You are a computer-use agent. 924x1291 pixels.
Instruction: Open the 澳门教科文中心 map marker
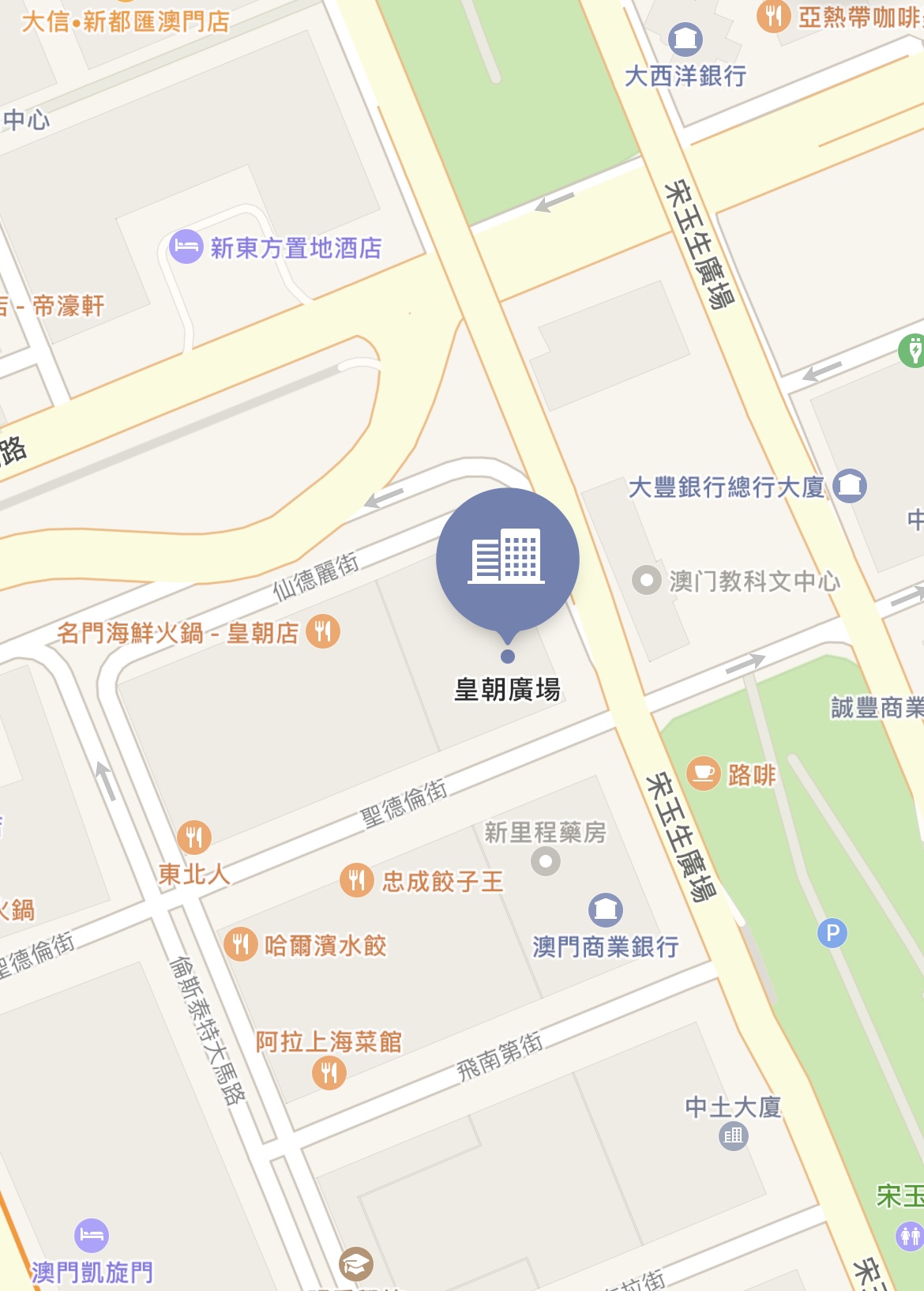pyautogui.click(x=647, y=581)
